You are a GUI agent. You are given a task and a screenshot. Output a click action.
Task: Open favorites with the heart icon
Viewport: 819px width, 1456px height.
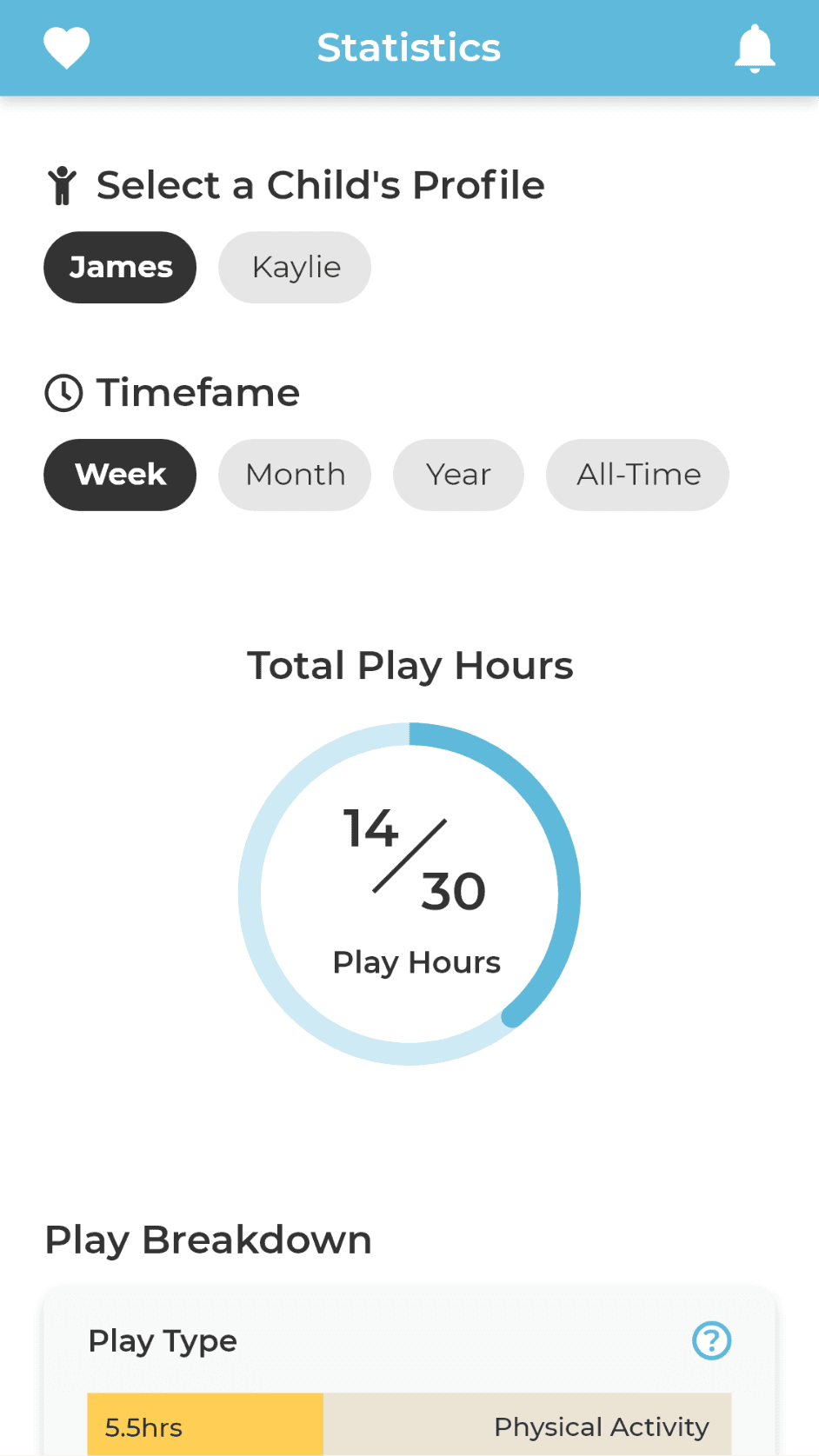pyautogui.click(x=67, y=48)
